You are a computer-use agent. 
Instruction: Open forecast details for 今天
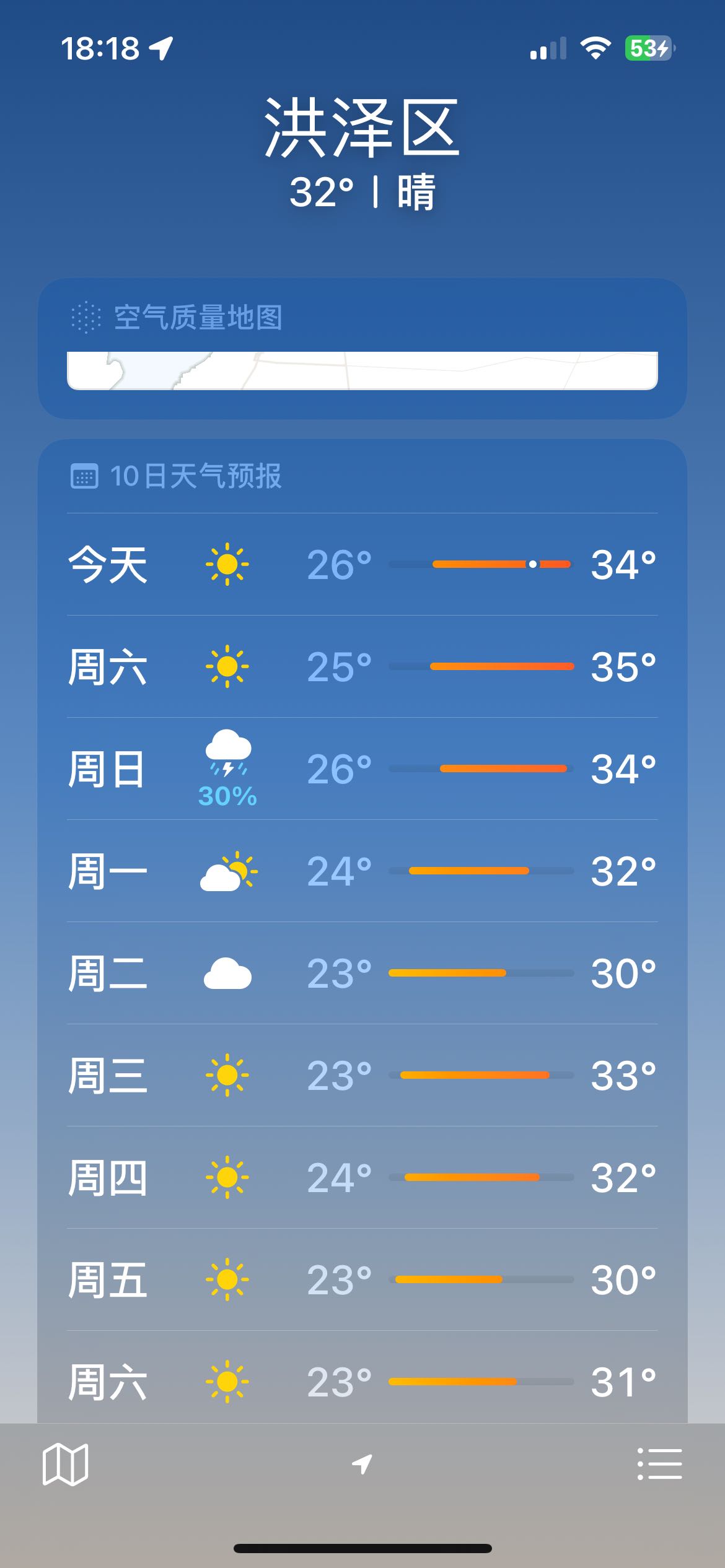tap(362, 564)
